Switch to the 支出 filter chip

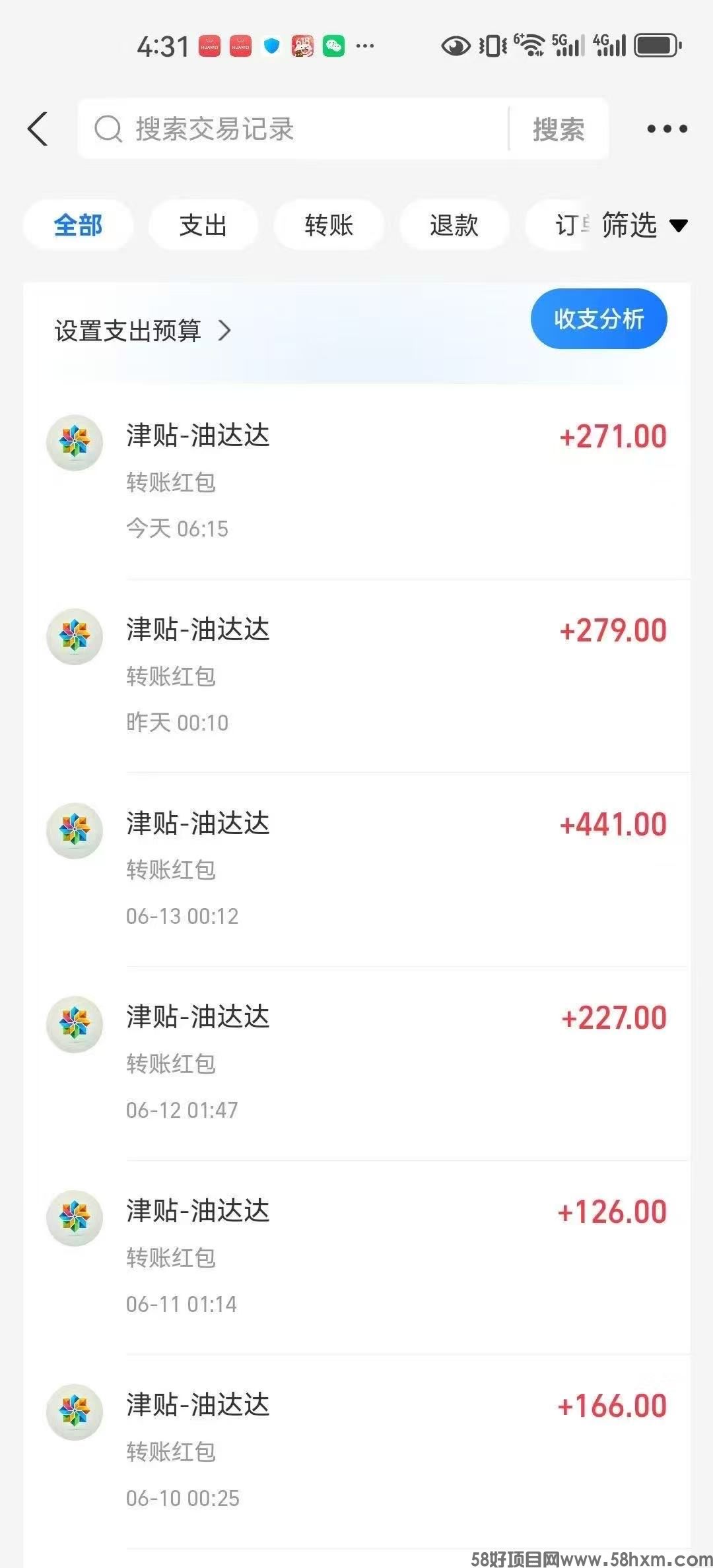pyautogui.click(x=203, y=225)
